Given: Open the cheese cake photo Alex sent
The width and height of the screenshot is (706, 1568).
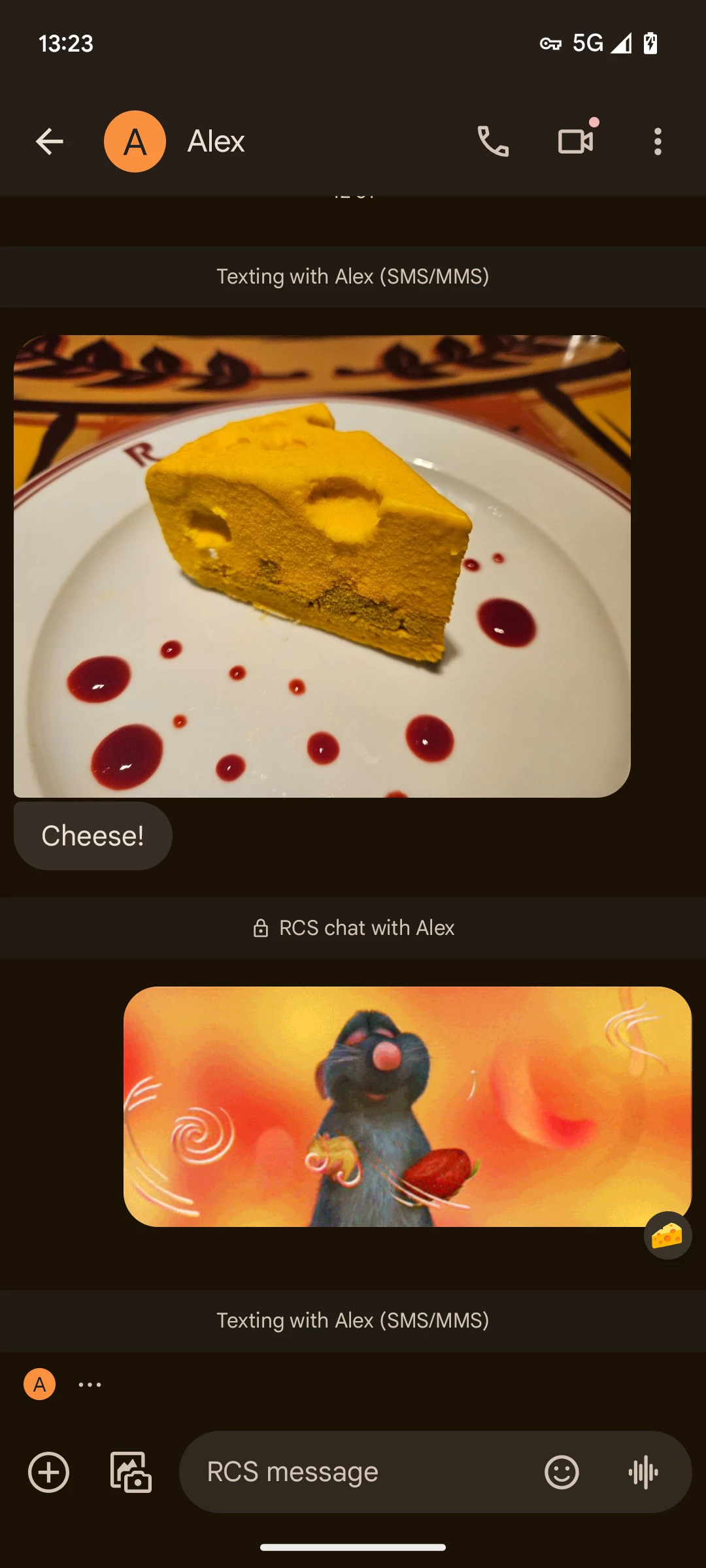Looking at the screenshot, I should [322, 566].
